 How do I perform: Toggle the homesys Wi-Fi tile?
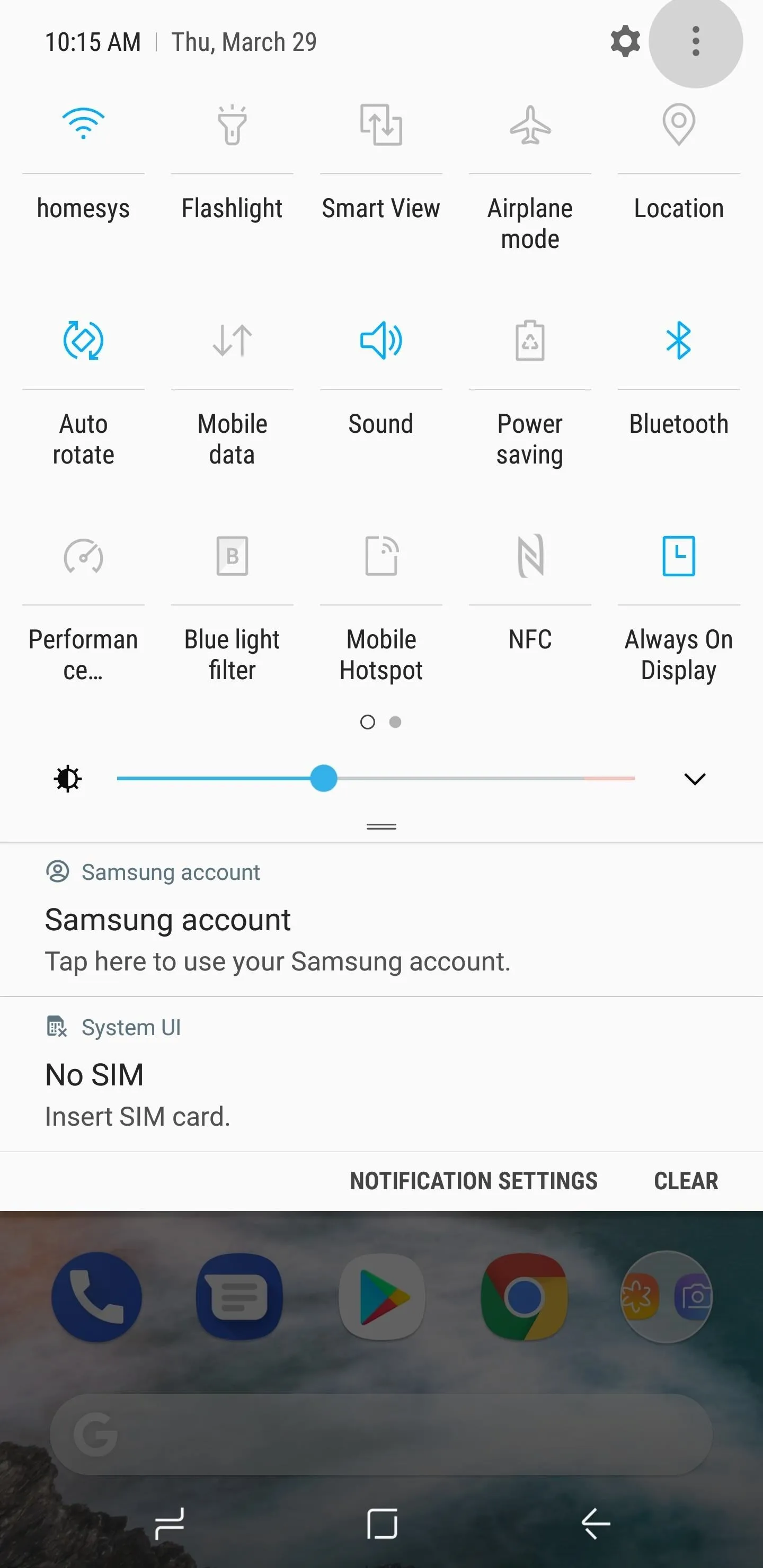click(x=83, y=124)
